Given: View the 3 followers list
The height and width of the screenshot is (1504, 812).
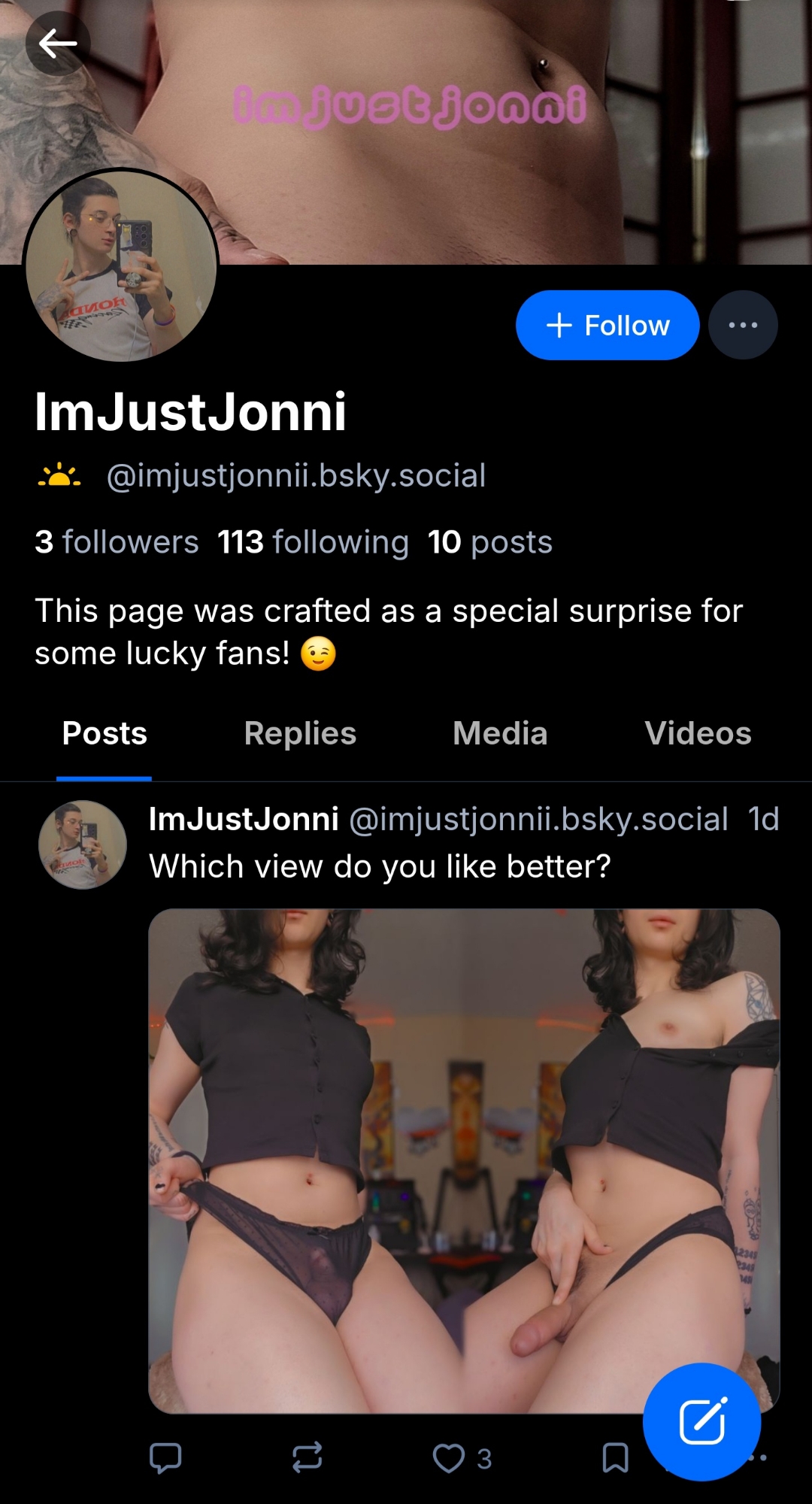Looking at the screenshot, I should coord(117,542).
